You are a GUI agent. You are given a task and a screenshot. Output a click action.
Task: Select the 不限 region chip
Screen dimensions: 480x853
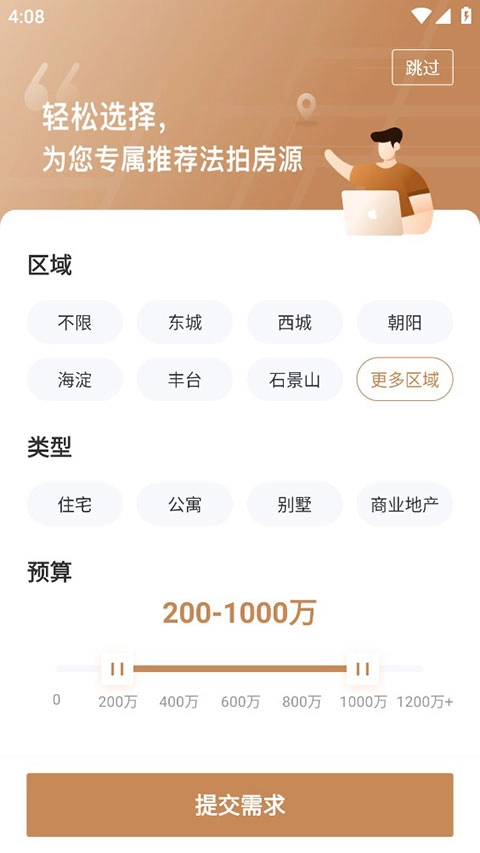pyautogui.click(x=75, y=322)
